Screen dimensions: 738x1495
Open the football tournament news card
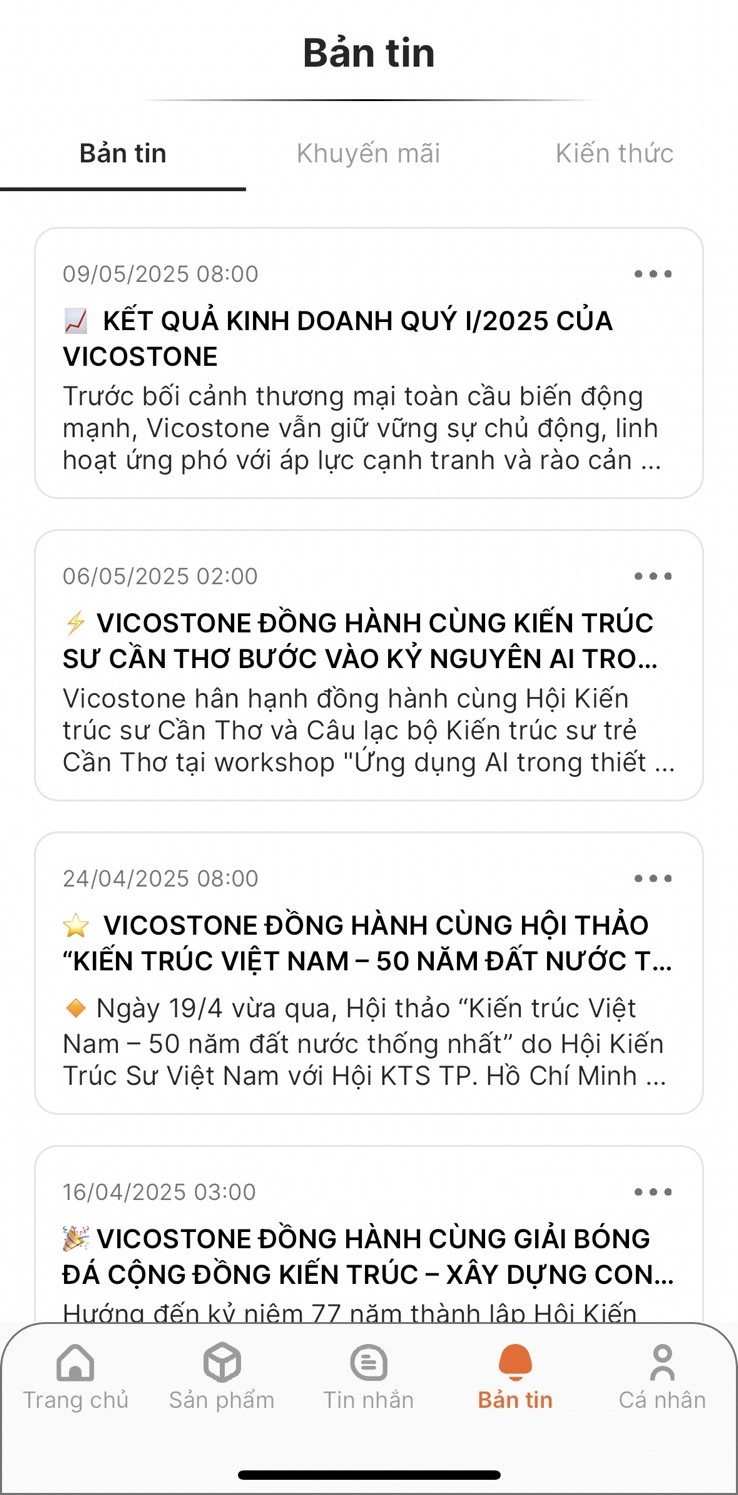click(x=368, y=1257)
